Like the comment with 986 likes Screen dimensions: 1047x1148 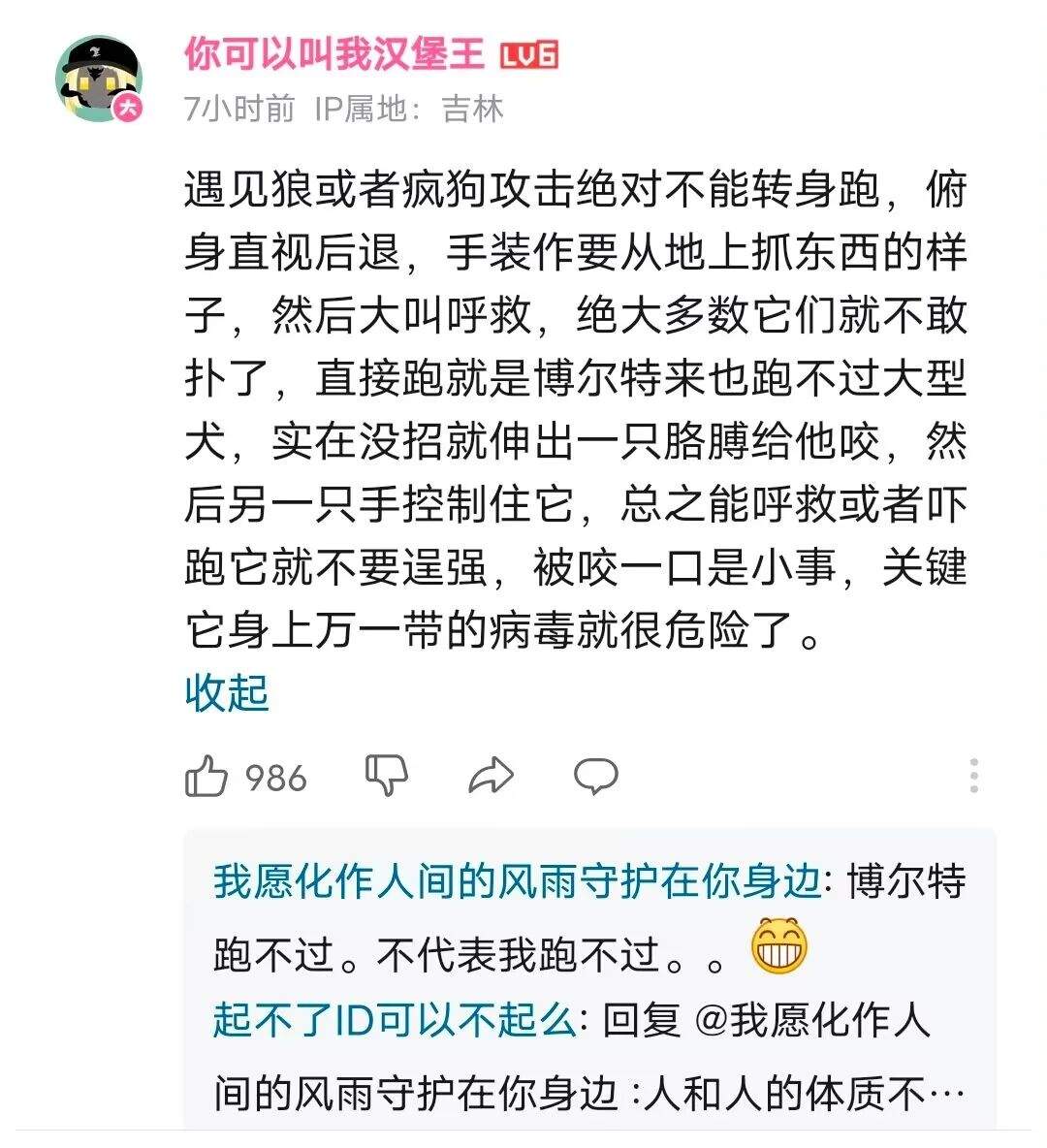[206, 776]
